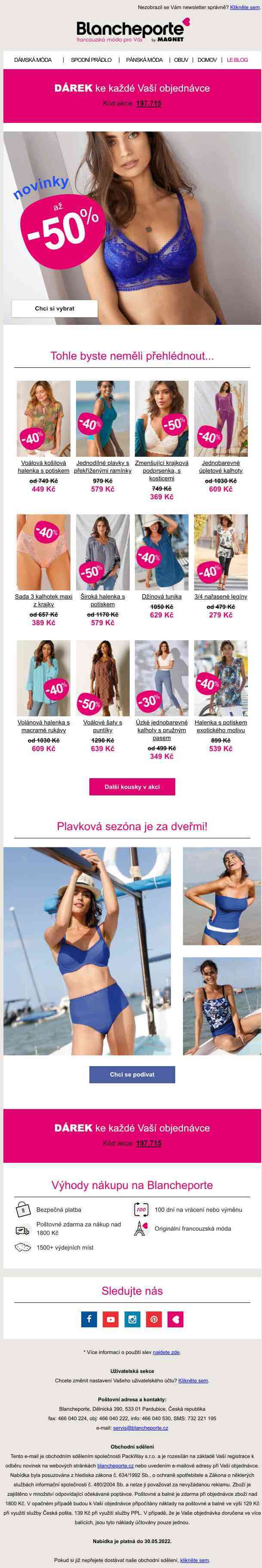Open 'najdete zde' discount info link
Screen dimensions: 262x1568
(166, 1352)
